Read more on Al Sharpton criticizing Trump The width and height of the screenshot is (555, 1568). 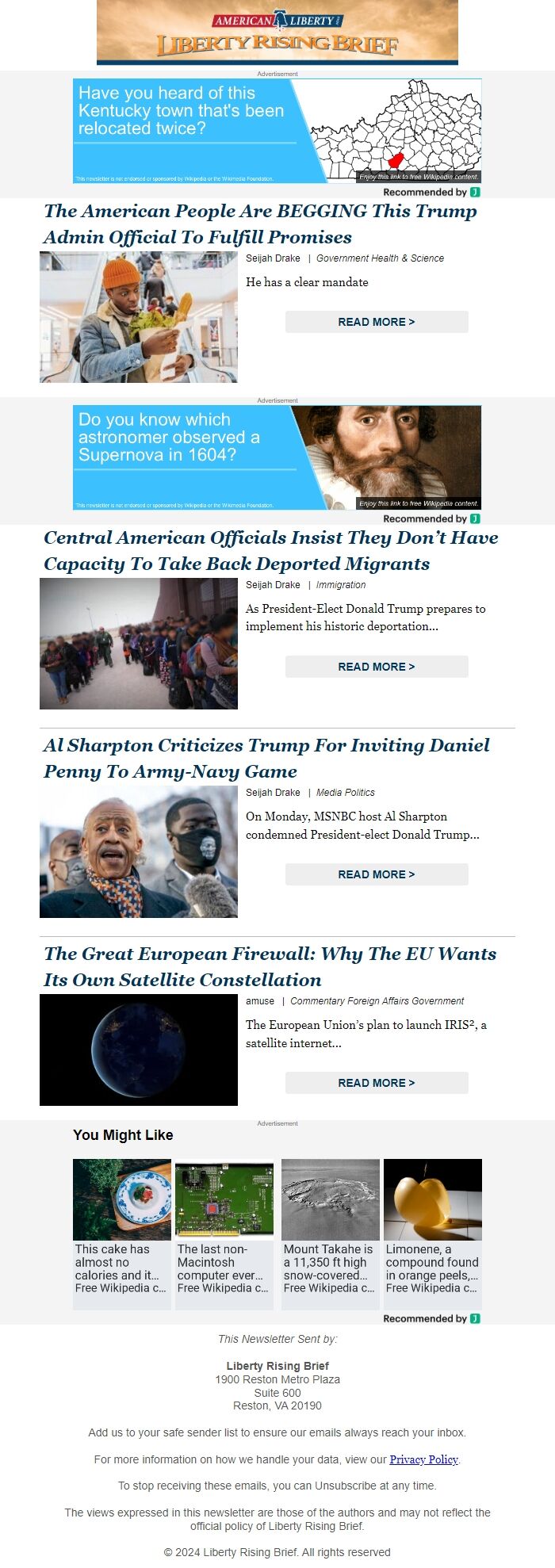coord(377,874)
